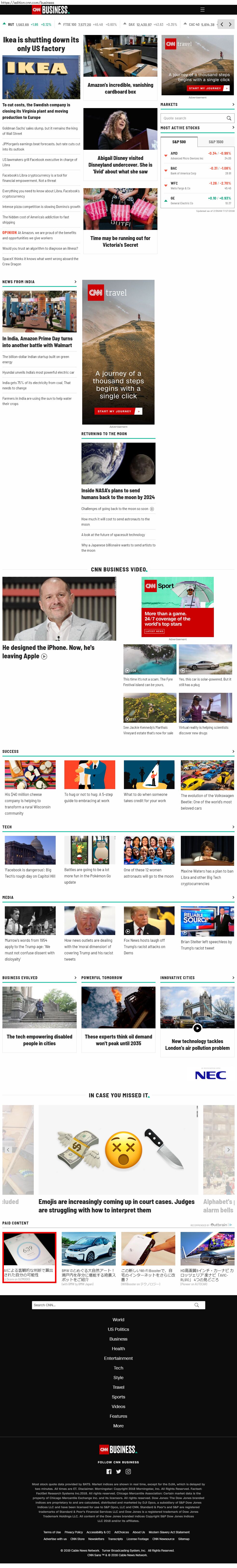
Task: Open the Victoria's Secret article
Action: click(120, 241)
